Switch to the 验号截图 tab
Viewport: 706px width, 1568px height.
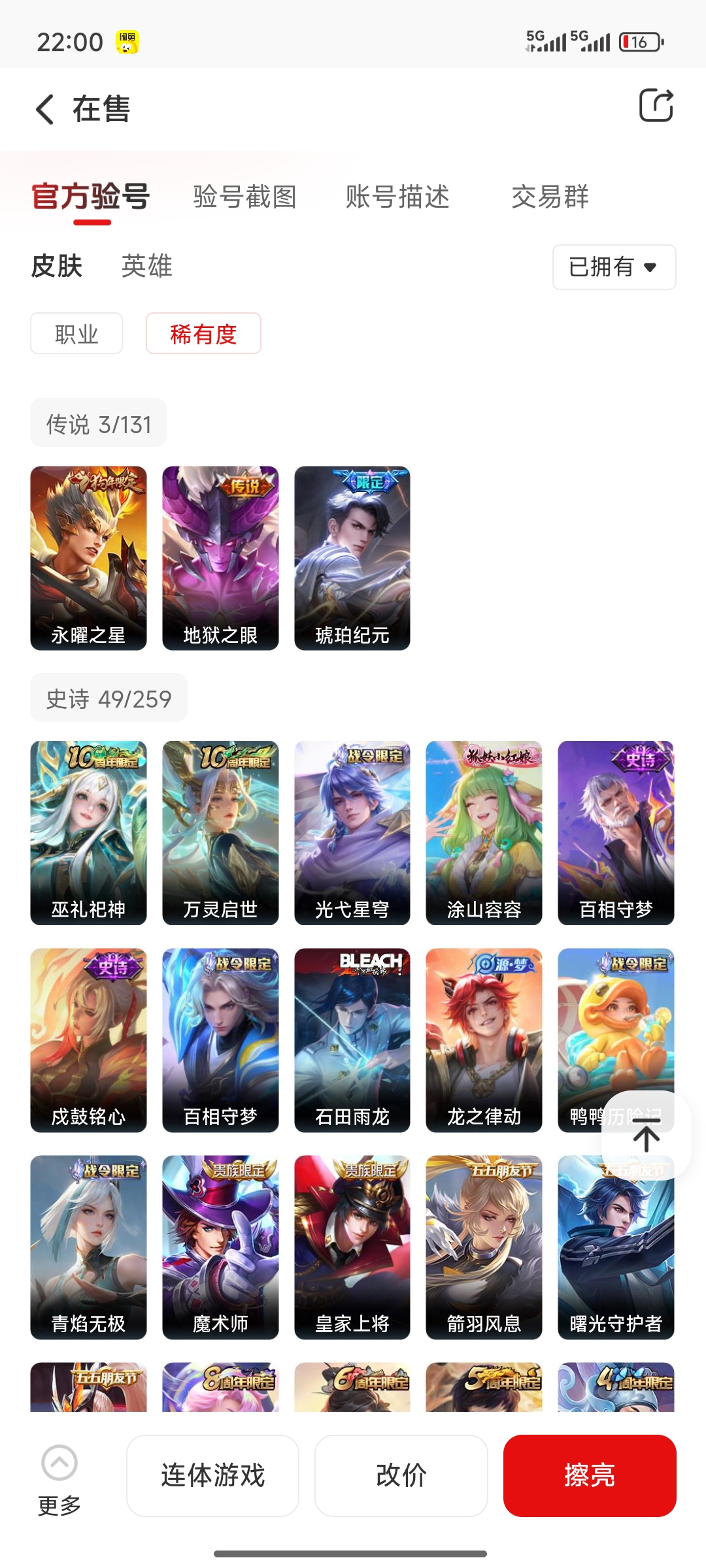[245, 197]
